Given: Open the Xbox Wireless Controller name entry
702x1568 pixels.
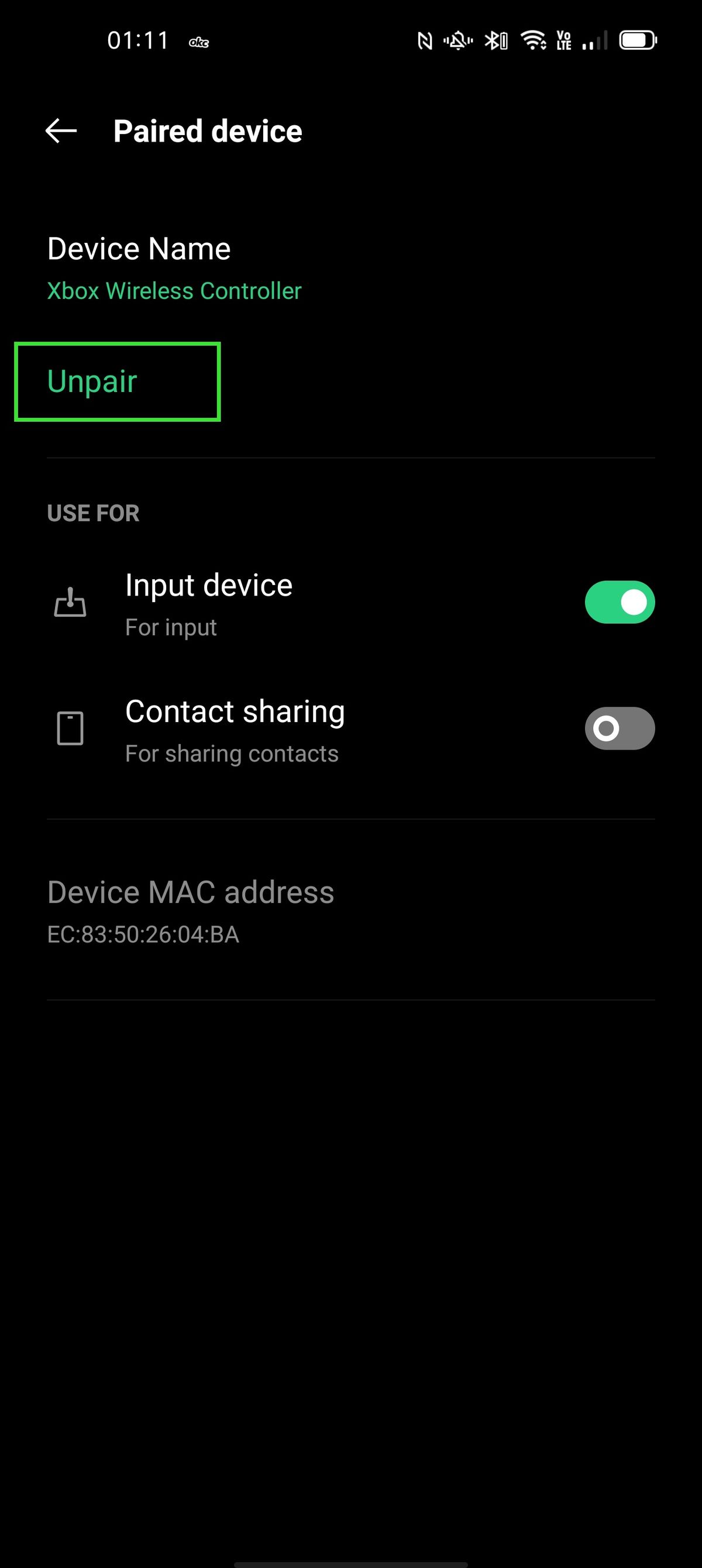Looking at the screenshot, I should pos(173,291).
